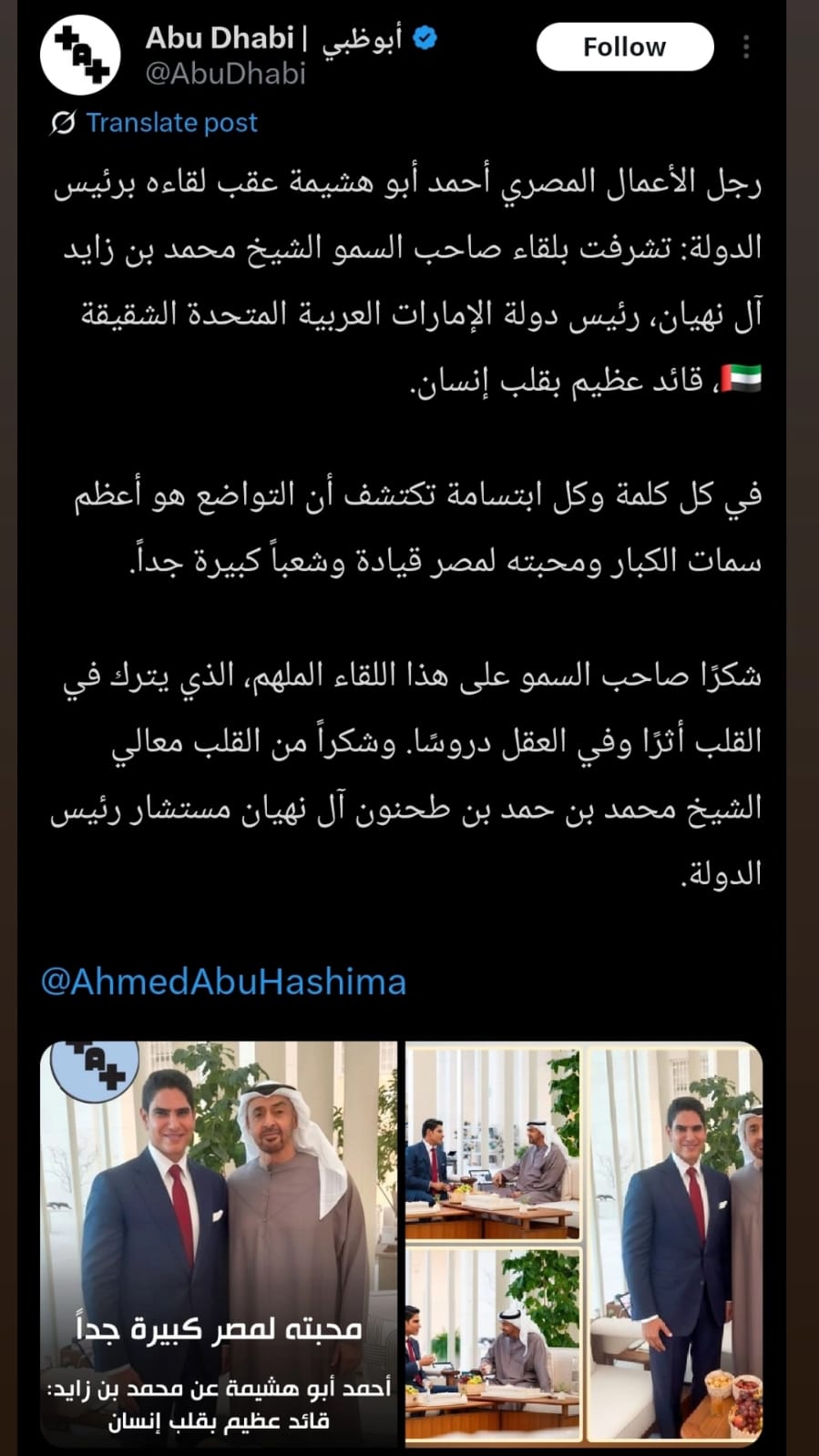The image size is (819, 1456).
Task: Open Abu Dhabi profile avatar
Action: click(x=80, y=55)
